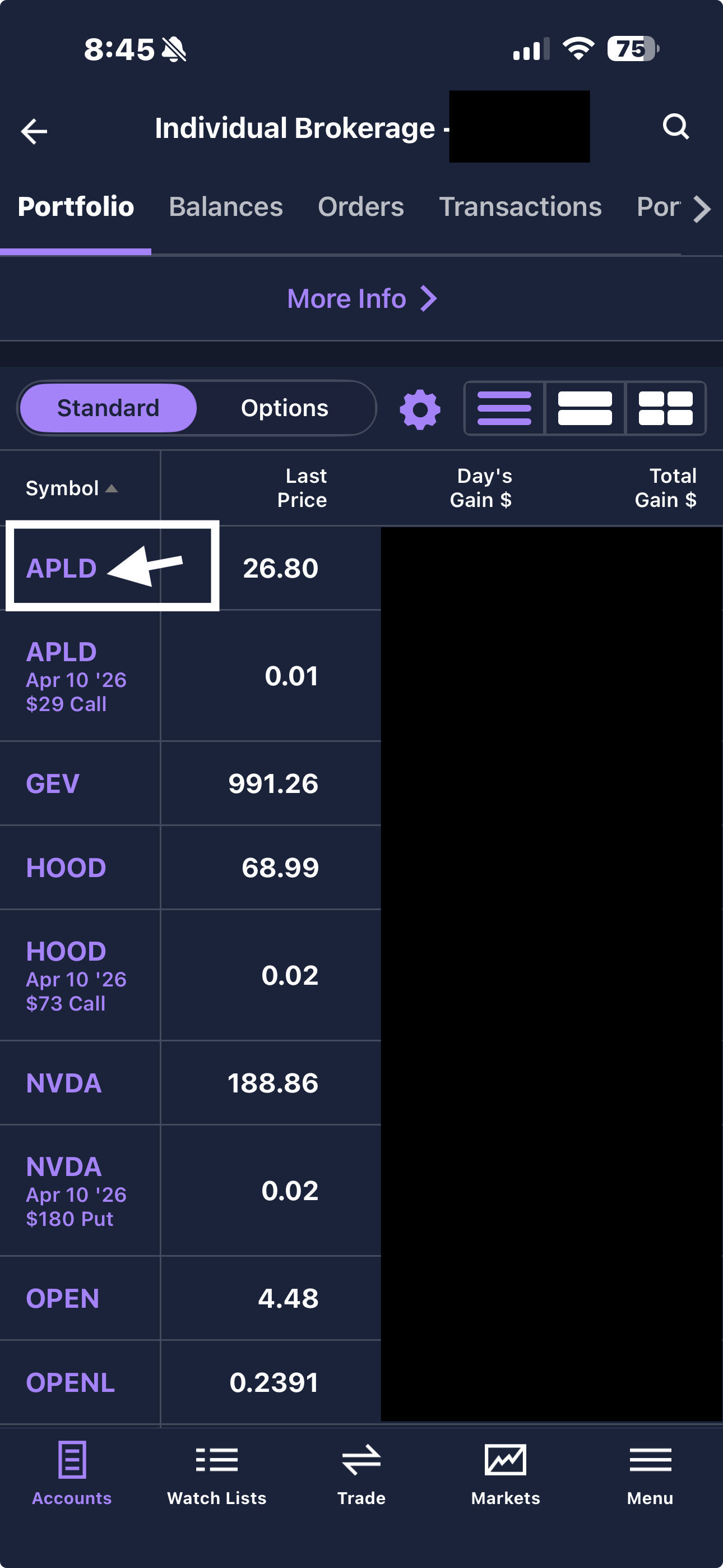Switch to the Balances tab
The image size is (723, 1568).
coord(225,207)
